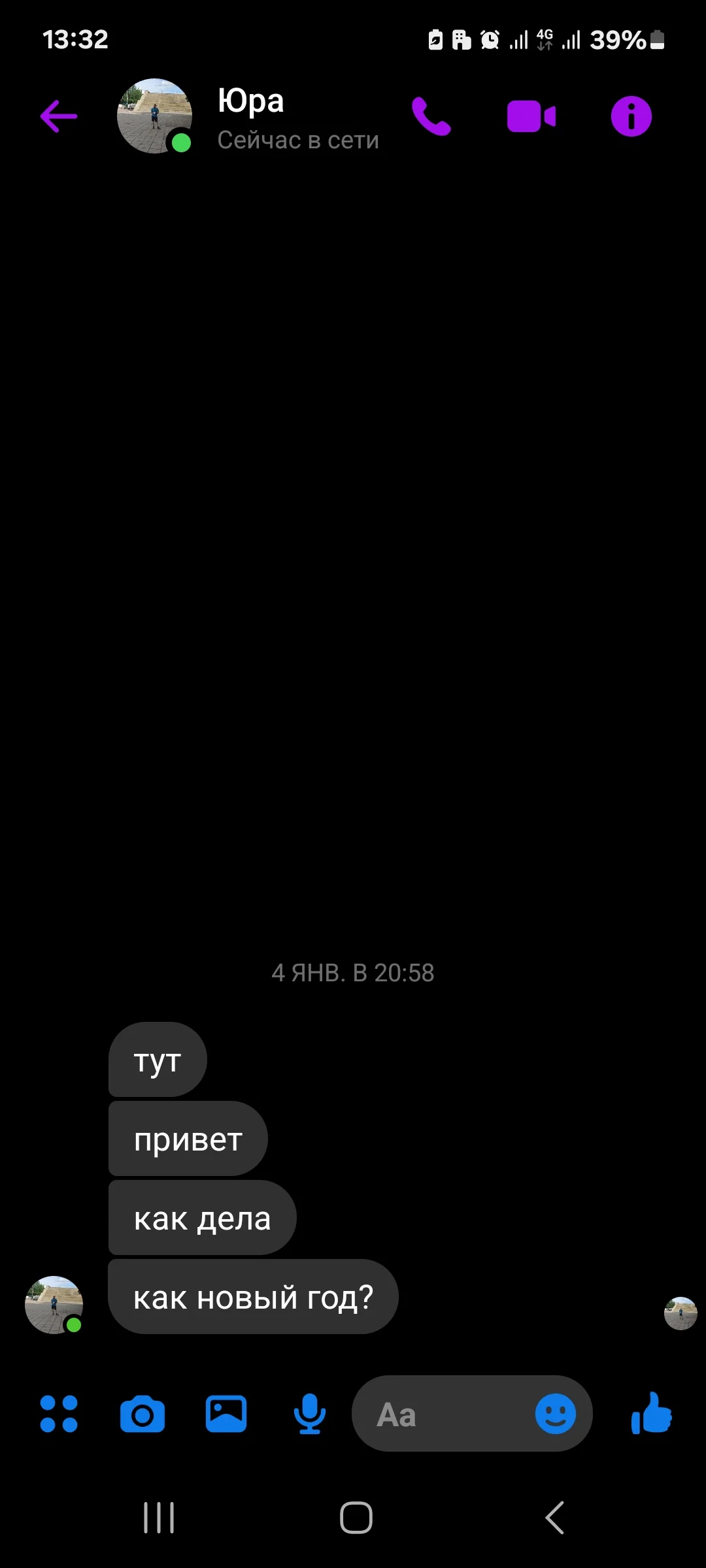Open Юра's profile picture
Image resolution: width=706 pixels, height=1568 pixels.
pyautogui.click(x=154, y=116)
